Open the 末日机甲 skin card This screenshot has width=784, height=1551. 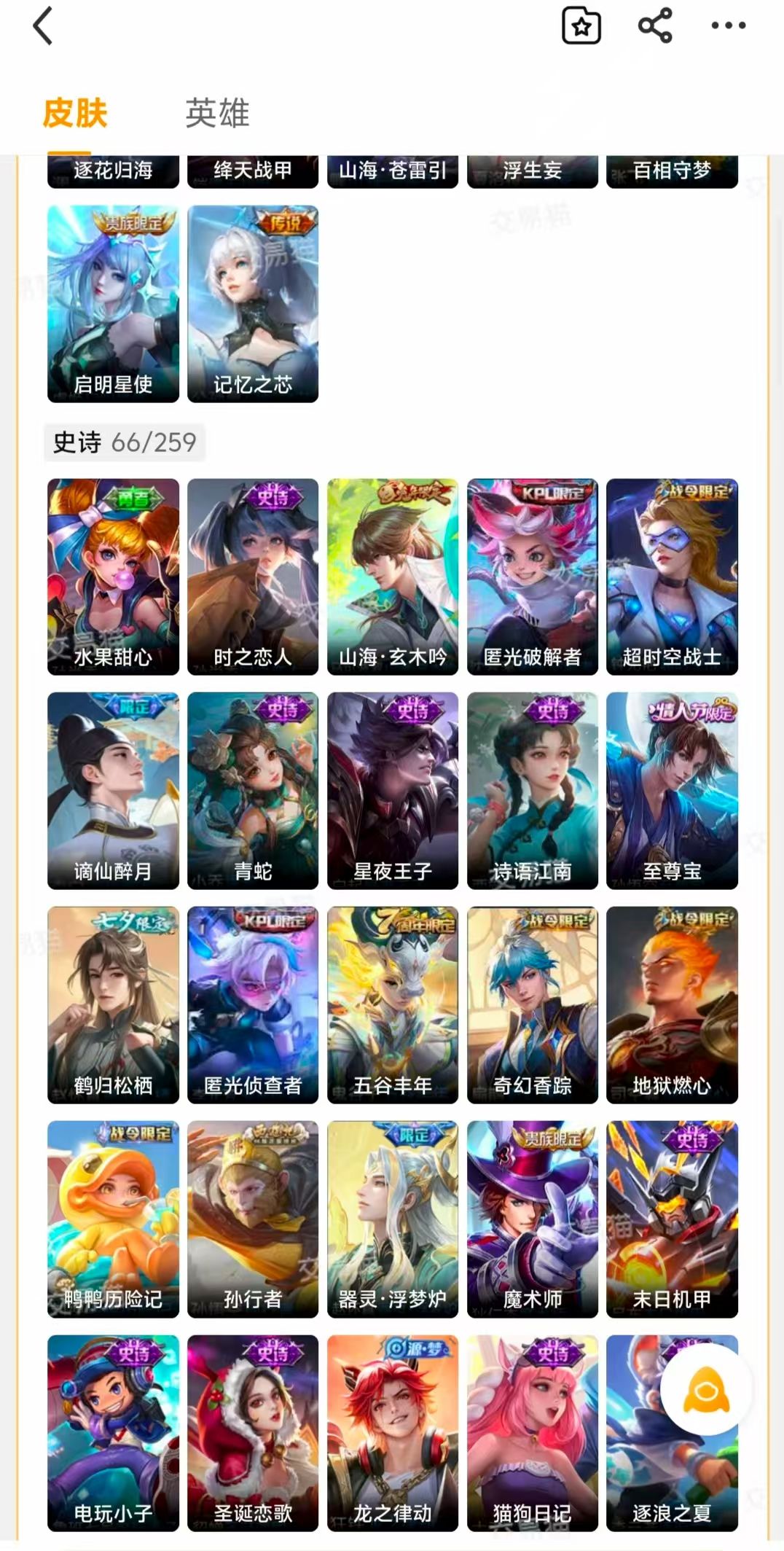672,1219
